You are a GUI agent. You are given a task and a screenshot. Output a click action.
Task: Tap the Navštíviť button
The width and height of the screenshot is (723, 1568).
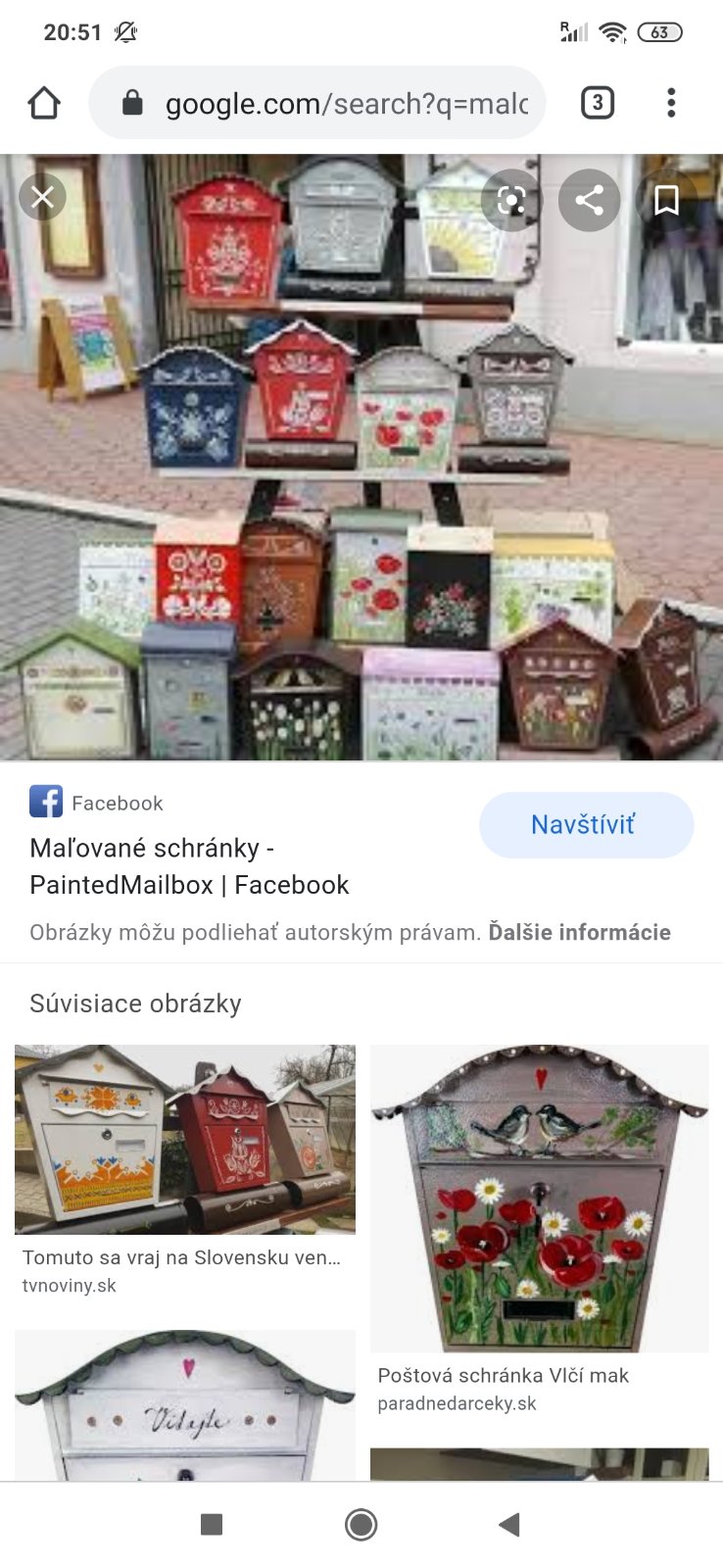click(586, 825)
